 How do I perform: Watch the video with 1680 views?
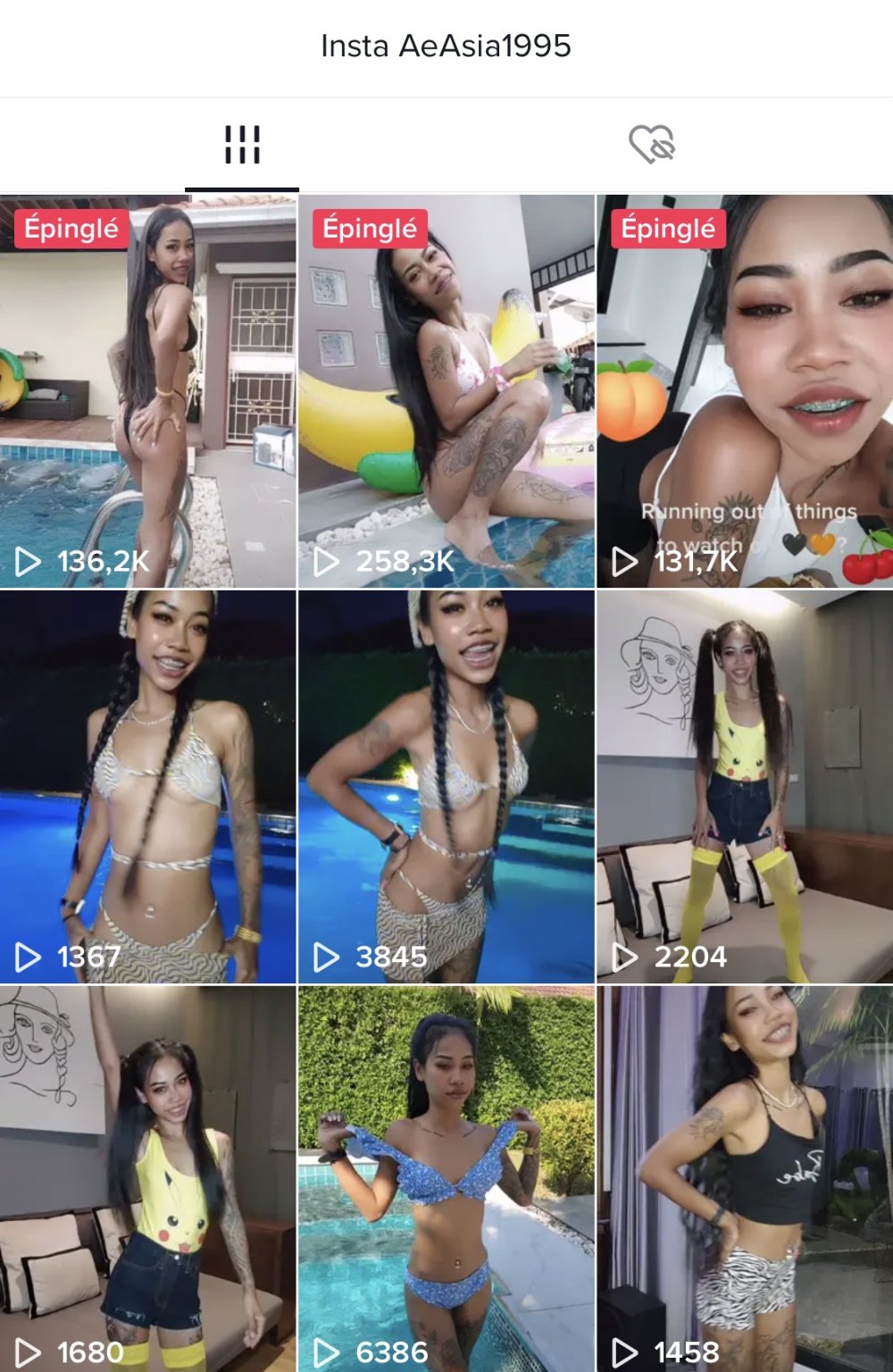147,1179
